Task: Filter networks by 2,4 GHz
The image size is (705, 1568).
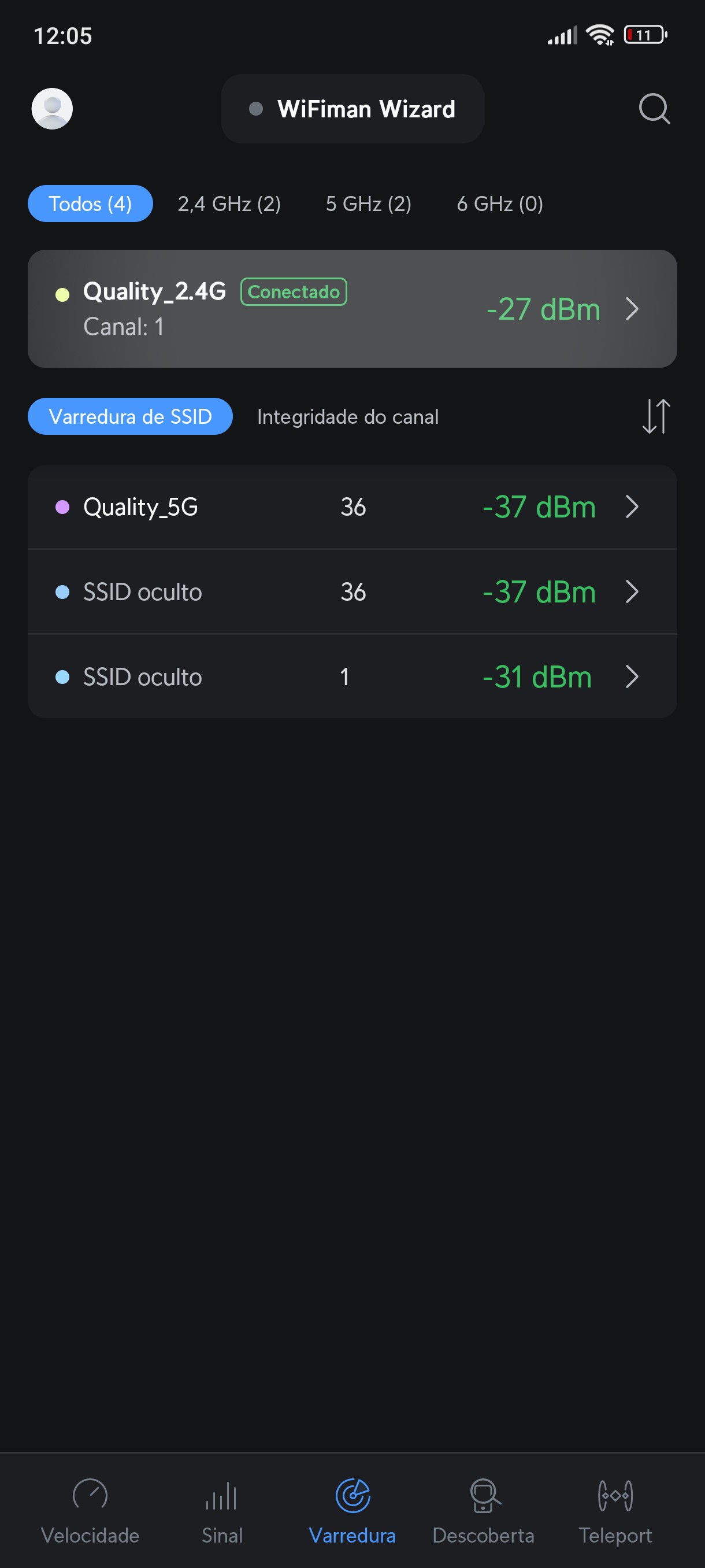Action: [x=229, y=204]
